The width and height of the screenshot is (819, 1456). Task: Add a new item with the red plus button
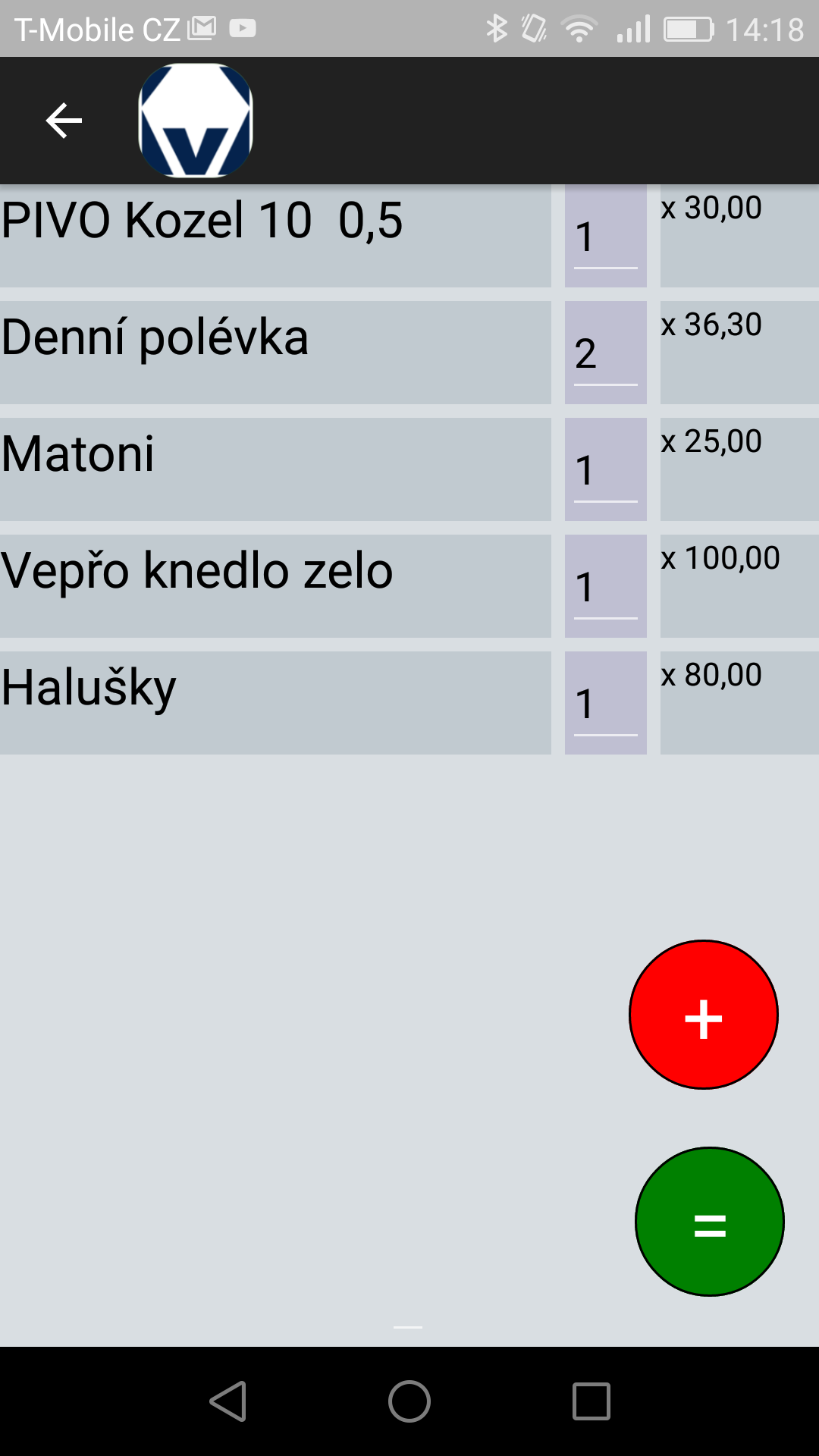tap(704, 1015)
